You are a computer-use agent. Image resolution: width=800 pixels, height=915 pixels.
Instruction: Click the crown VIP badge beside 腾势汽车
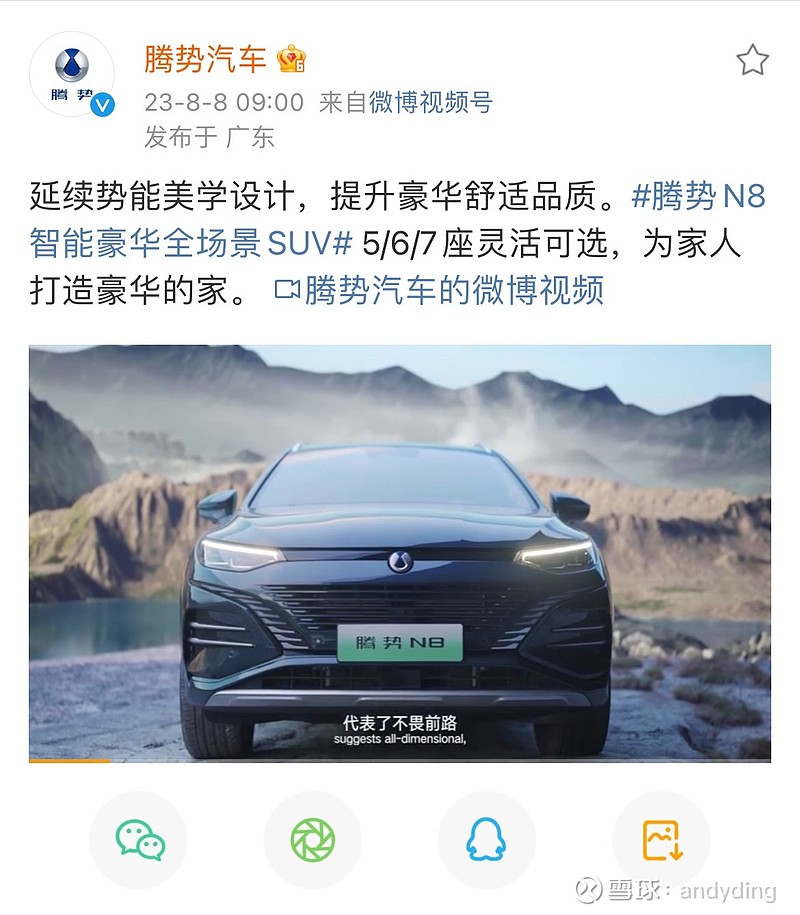pos(290,59)
